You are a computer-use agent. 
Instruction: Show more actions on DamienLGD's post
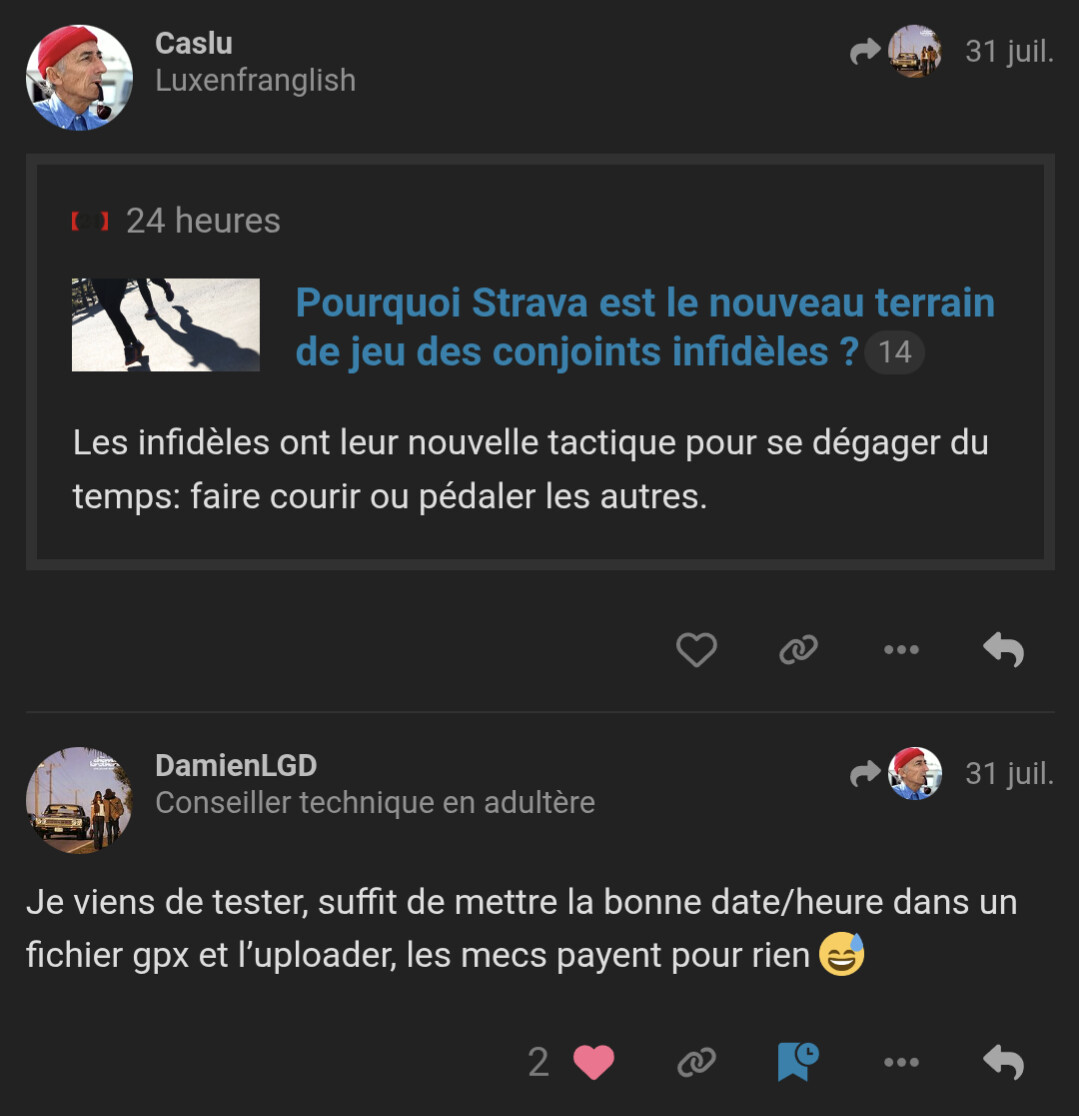[x=901, y=1062]
